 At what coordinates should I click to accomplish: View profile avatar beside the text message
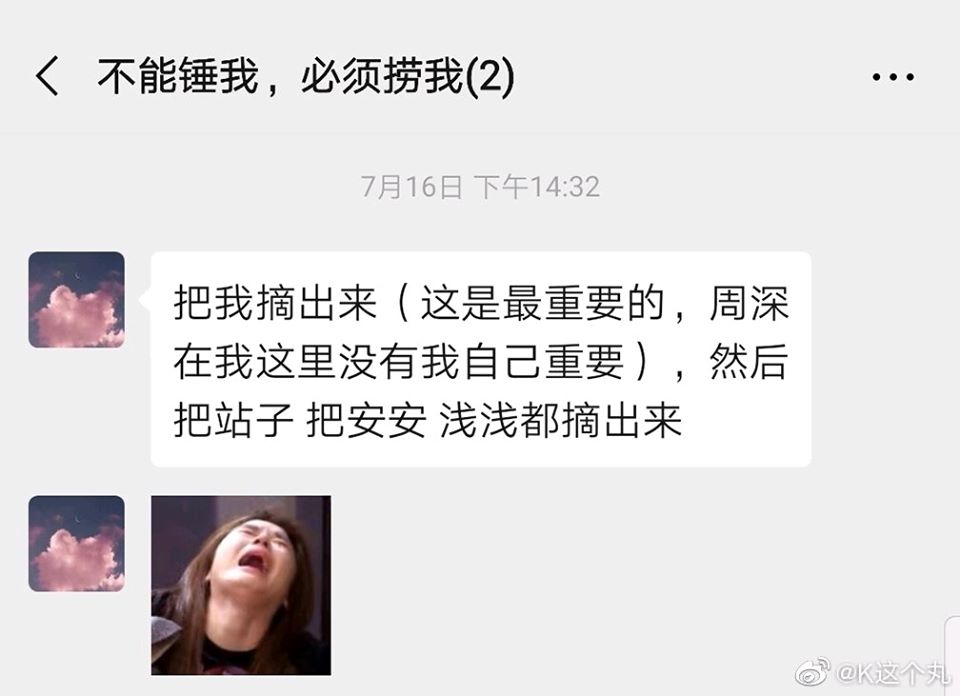pos(77,300)
